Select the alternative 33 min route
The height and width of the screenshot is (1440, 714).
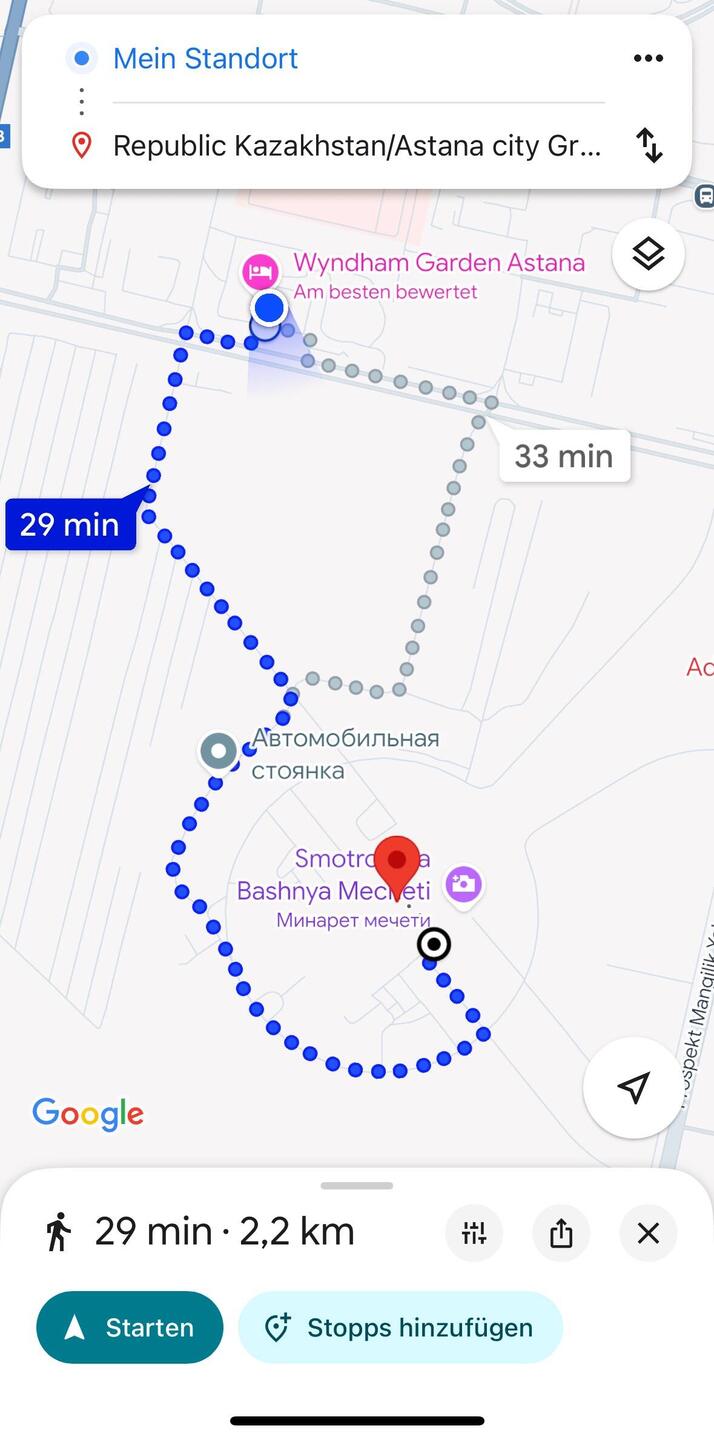[564, 456]
